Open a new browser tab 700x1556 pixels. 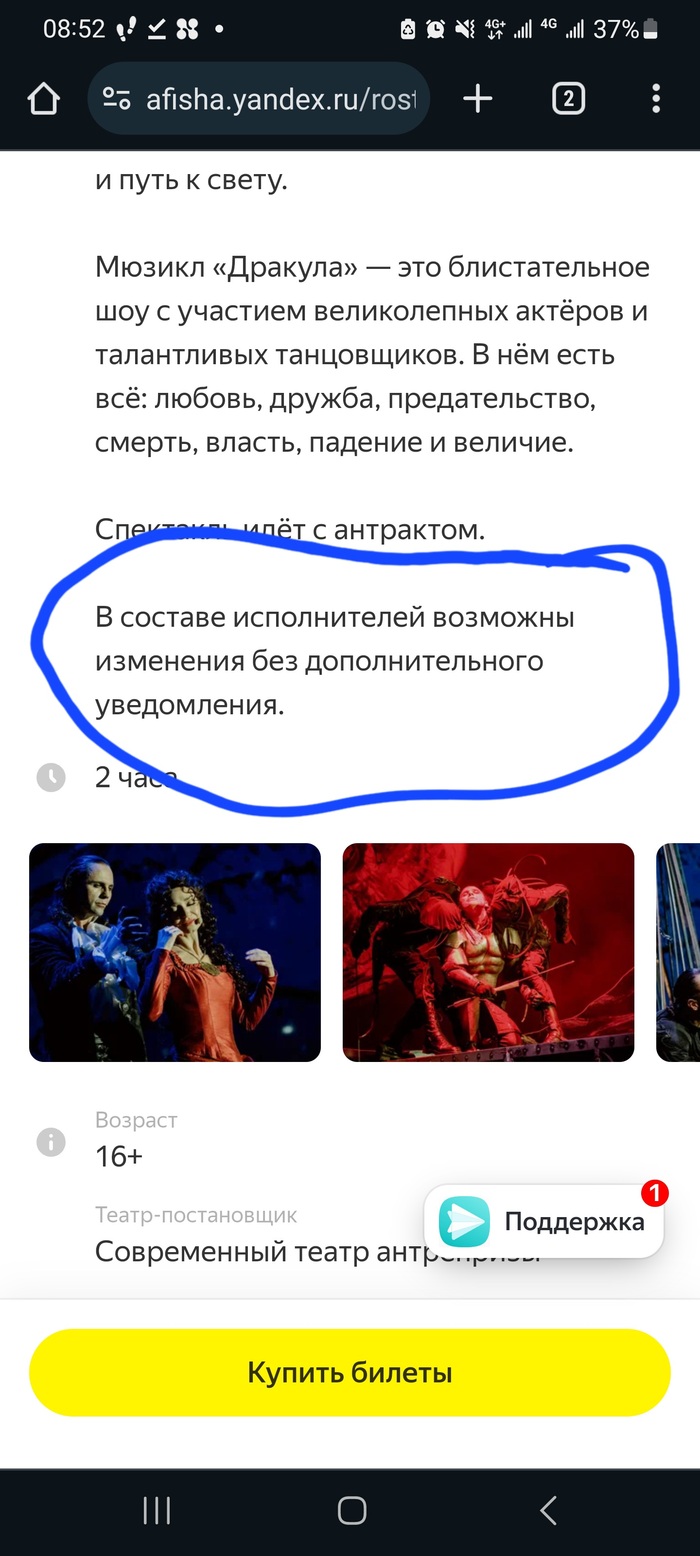point(478,98)
